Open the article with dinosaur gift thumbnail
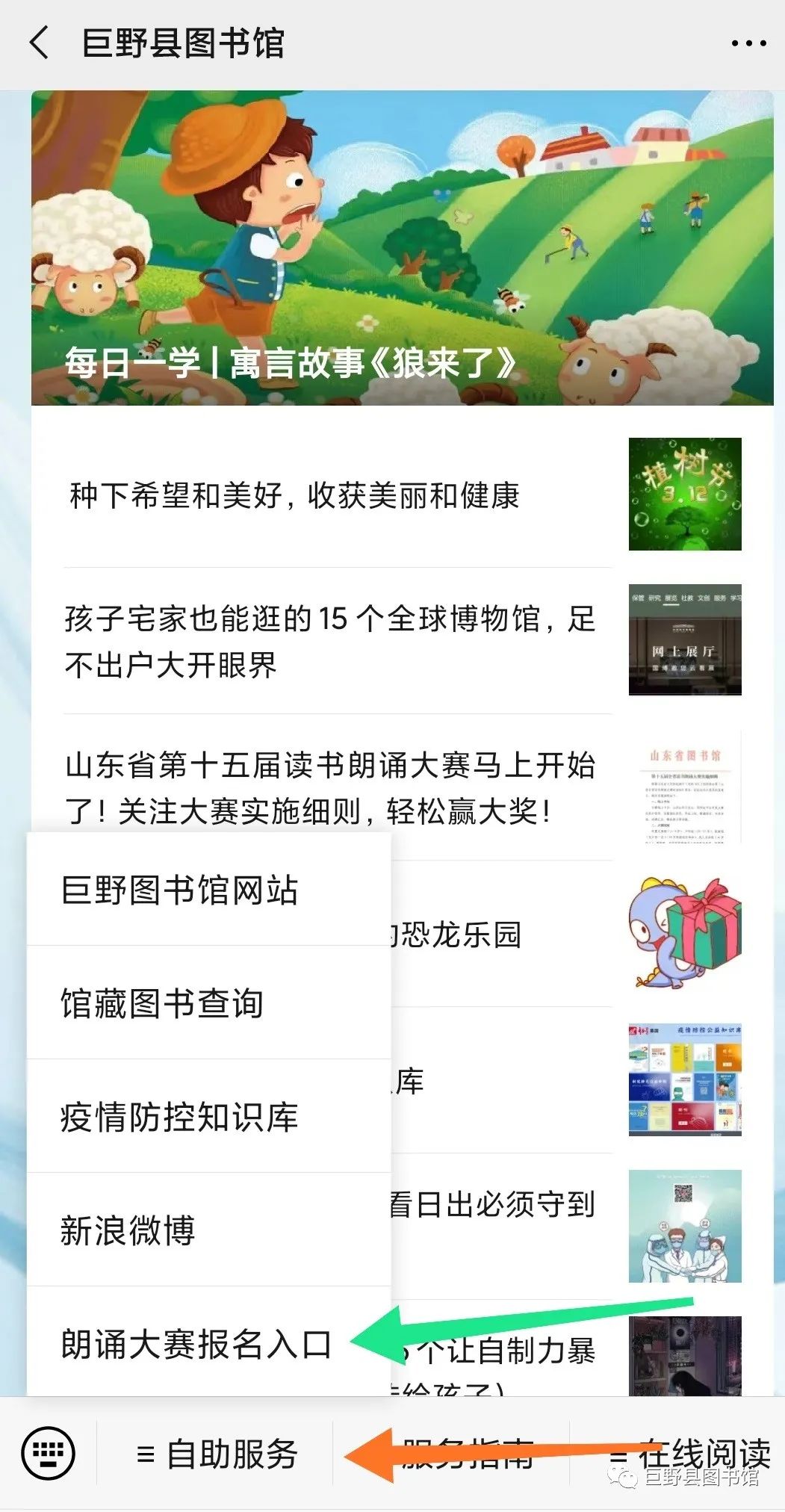785x1512 pixels. 684,934
